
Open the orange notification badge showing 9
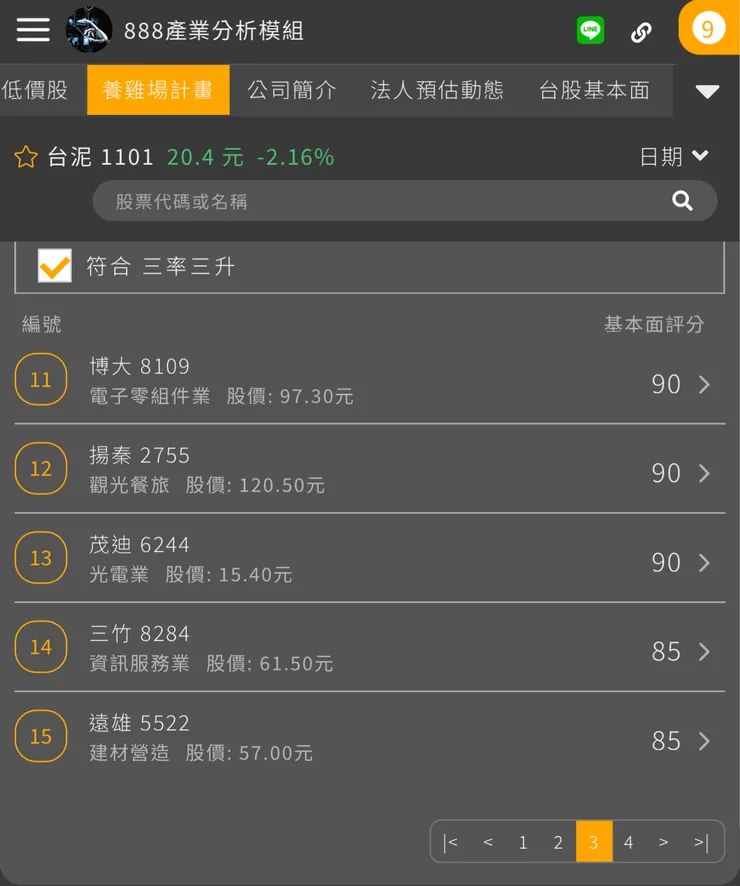tap(709, 30)
